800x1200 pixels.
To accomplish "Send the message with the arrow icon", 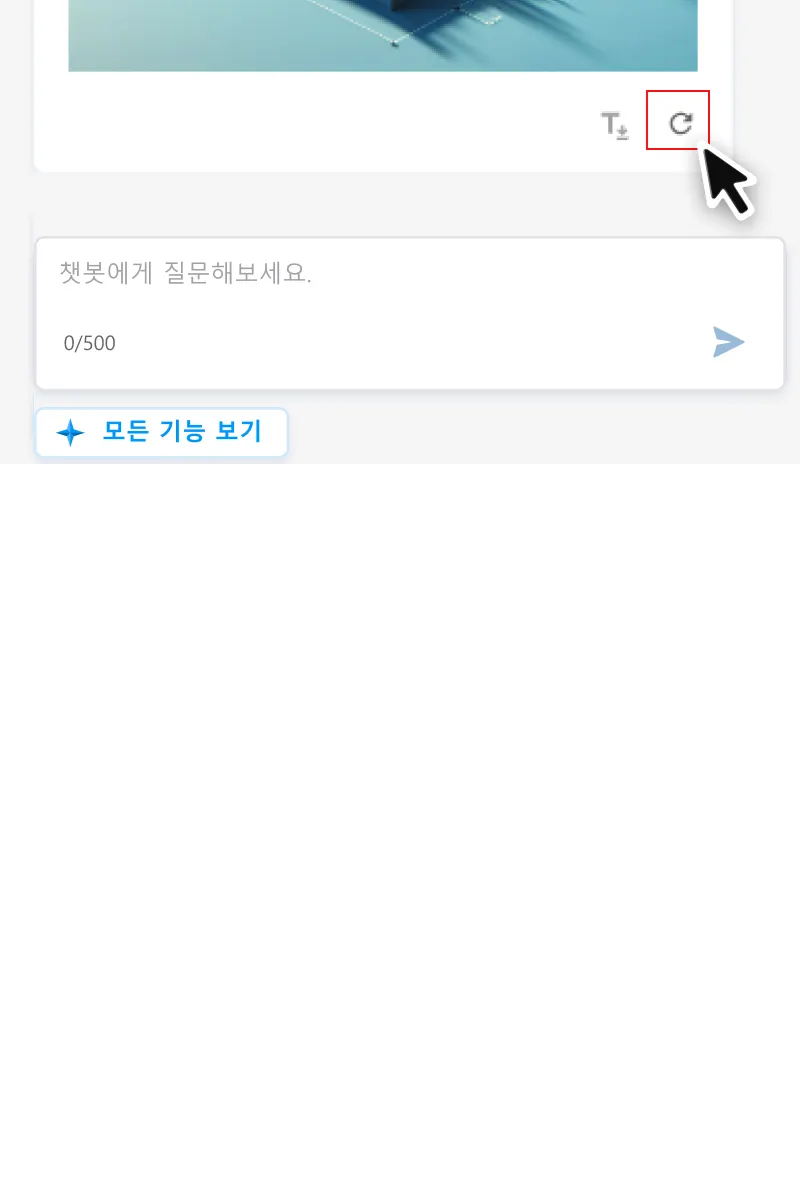I will click(x=728, y=342).
